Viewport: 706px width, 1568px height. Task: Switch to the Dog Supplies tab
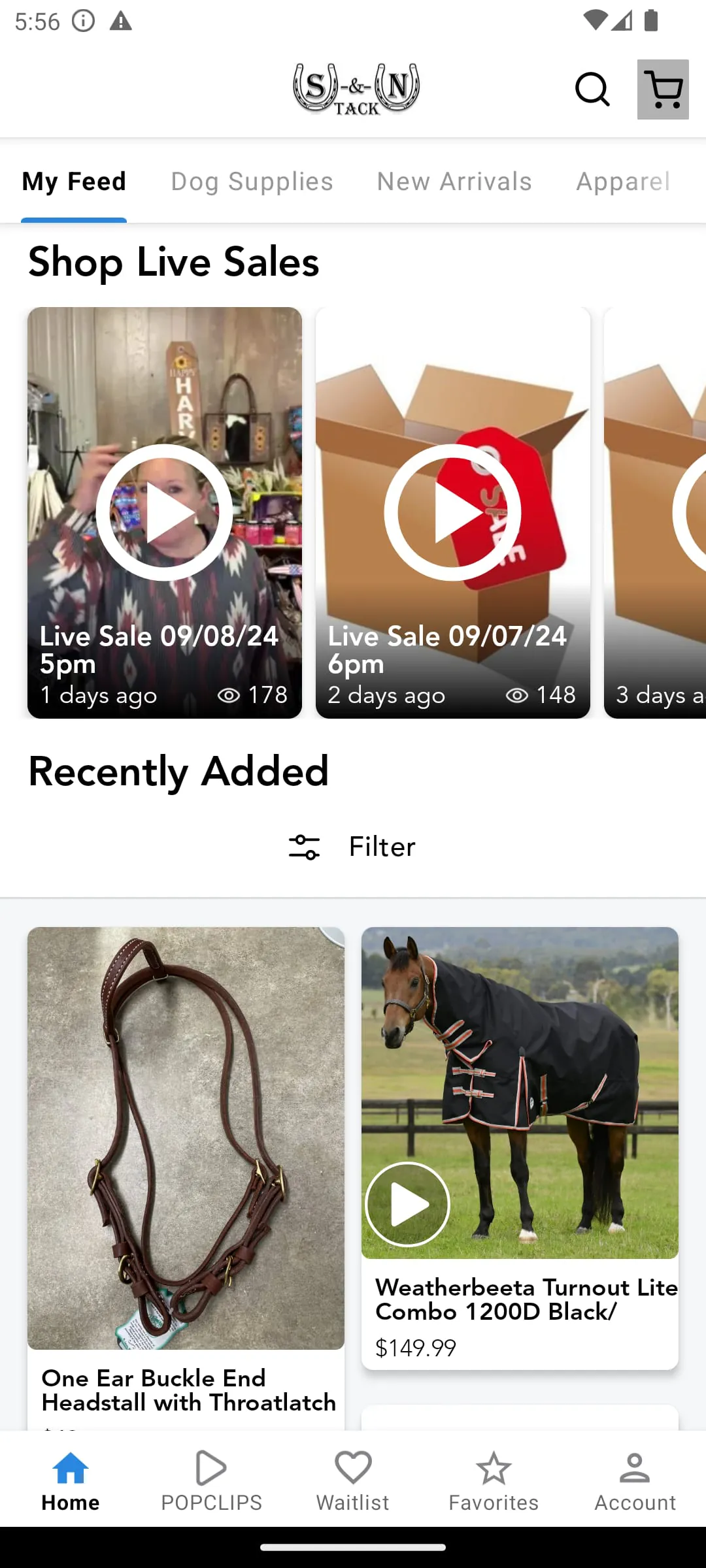tap(252, 182)
